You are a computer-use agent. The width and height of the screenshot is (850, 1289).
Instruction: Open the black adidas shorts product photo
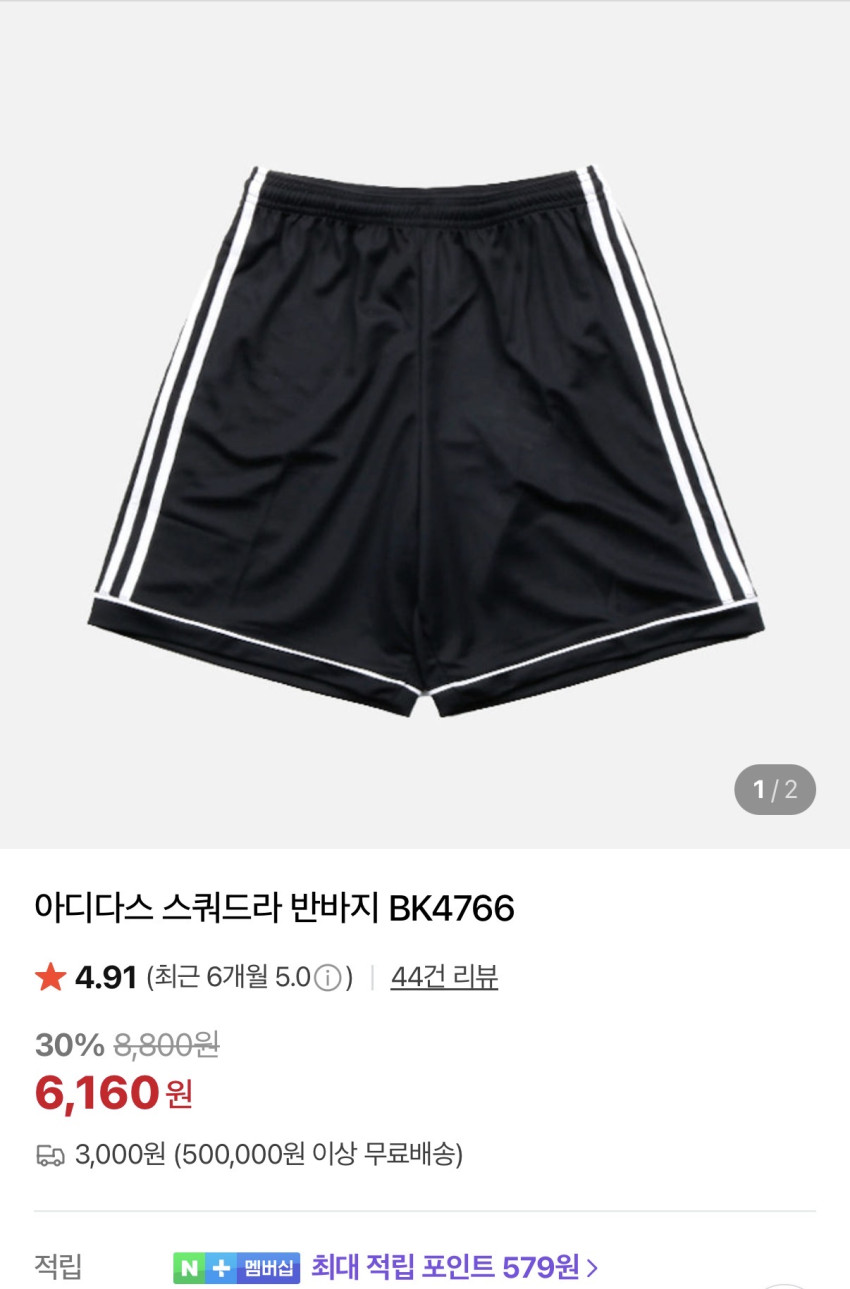tap(425, 440)
